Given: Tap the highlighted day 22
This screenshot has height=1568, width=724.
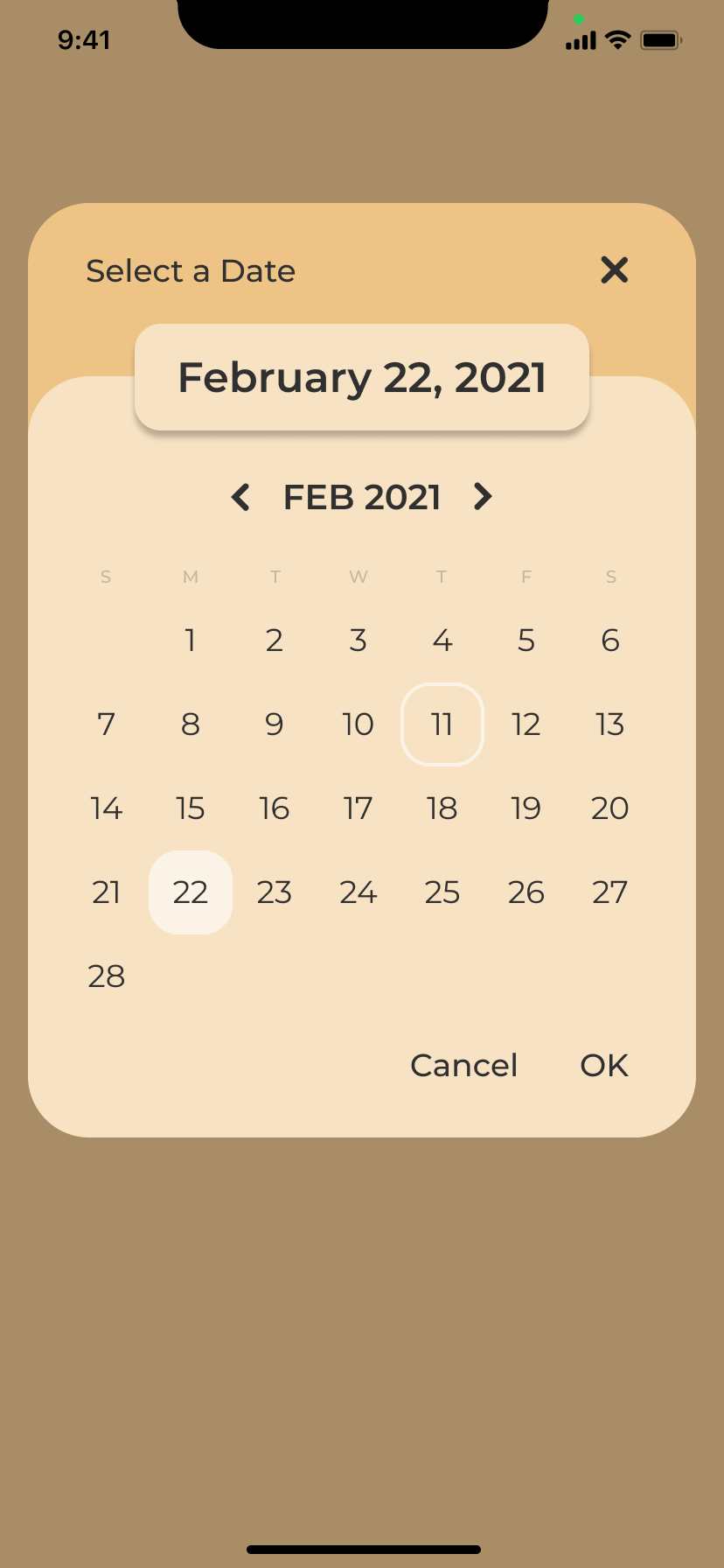Looking at the screenshot, I should coord(191,892).
